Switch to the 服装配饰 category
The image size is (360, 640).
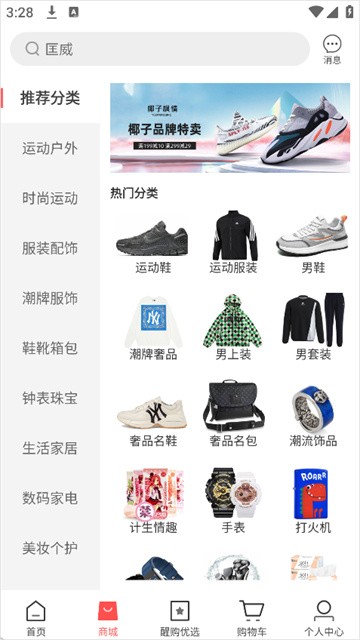tap(50, 248)
